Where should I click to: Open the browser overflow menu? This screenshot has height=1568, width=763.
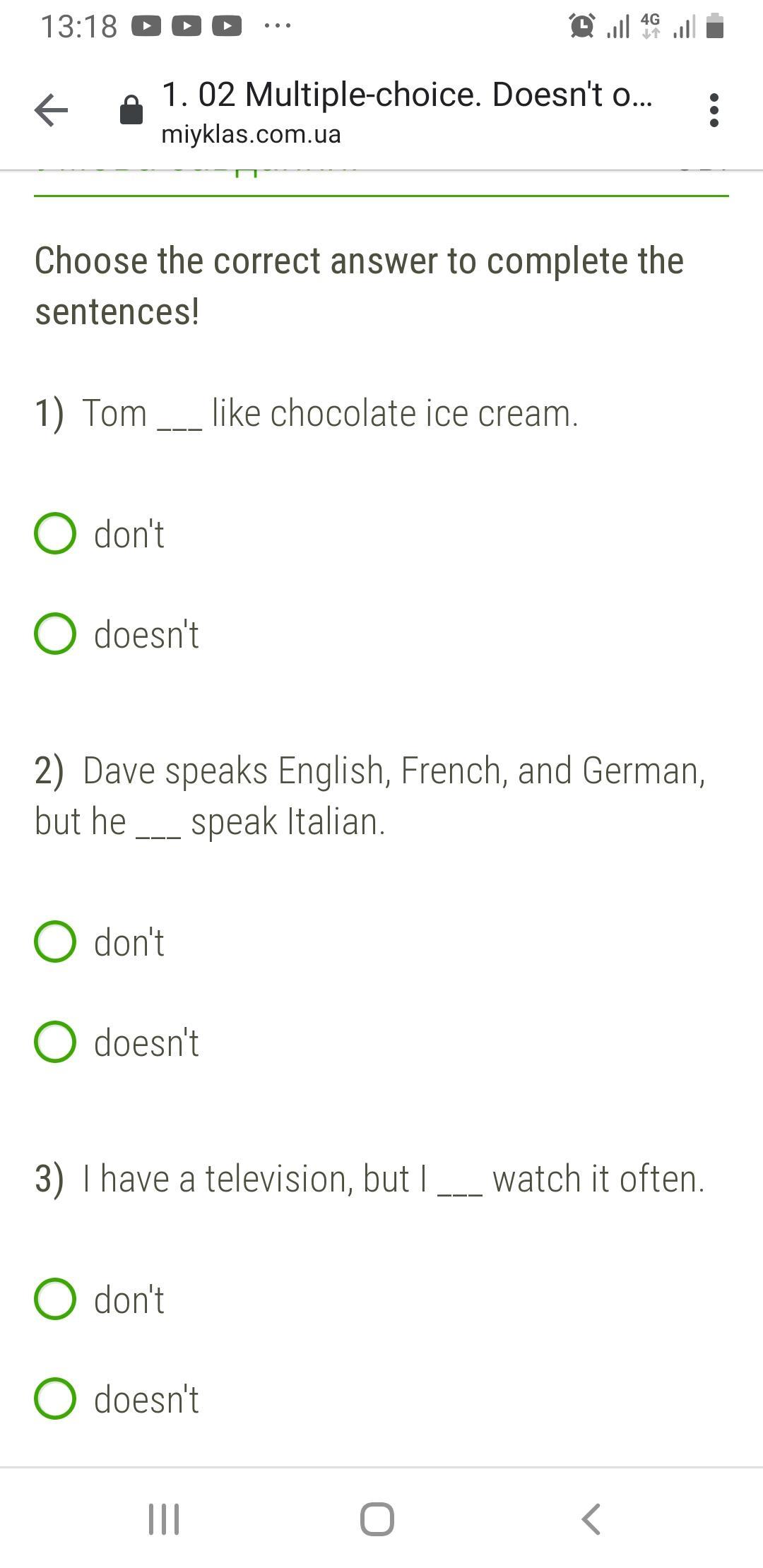pos(714,110)
